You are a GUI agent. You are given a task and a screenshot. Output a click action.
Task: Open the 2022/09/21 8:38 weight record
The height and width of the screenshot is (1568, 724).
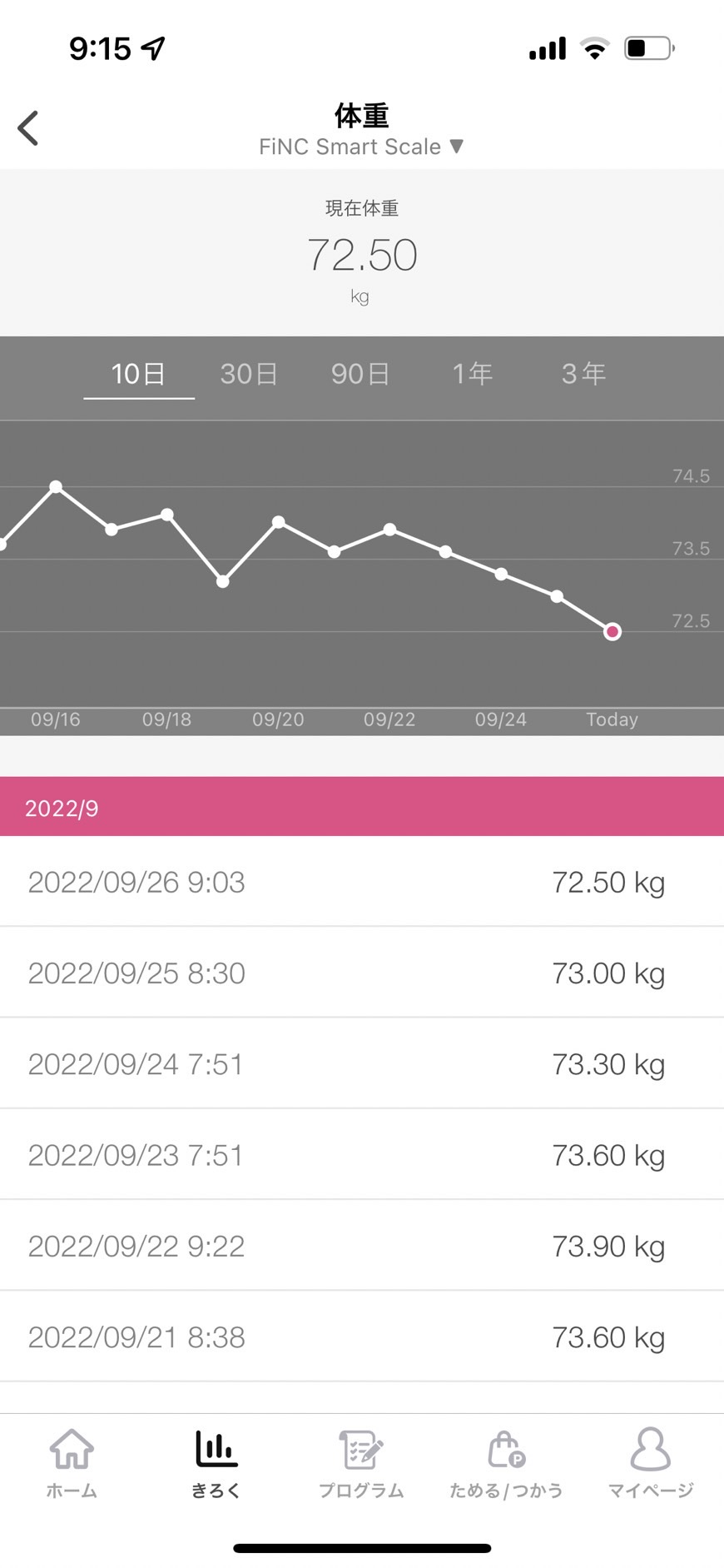click(362, 1337)
